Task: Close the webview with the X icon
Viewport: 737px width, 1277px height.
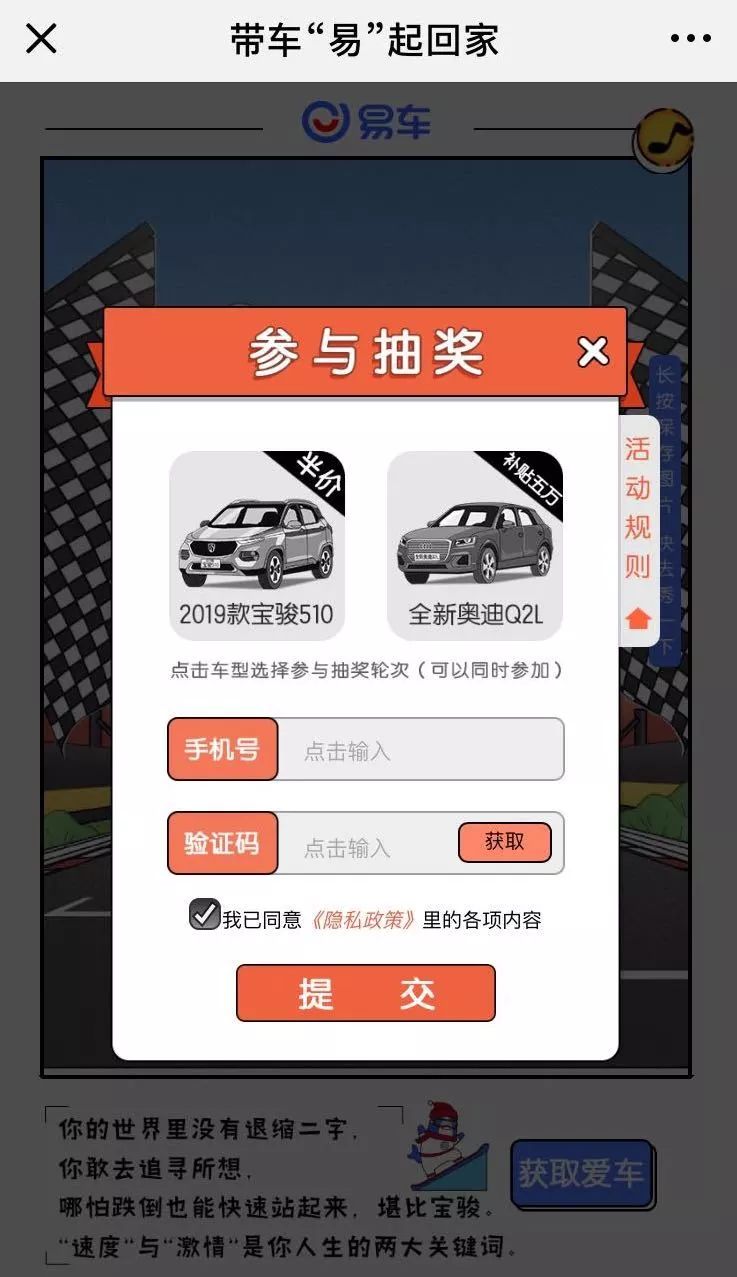Action: [x=41, y=39]
